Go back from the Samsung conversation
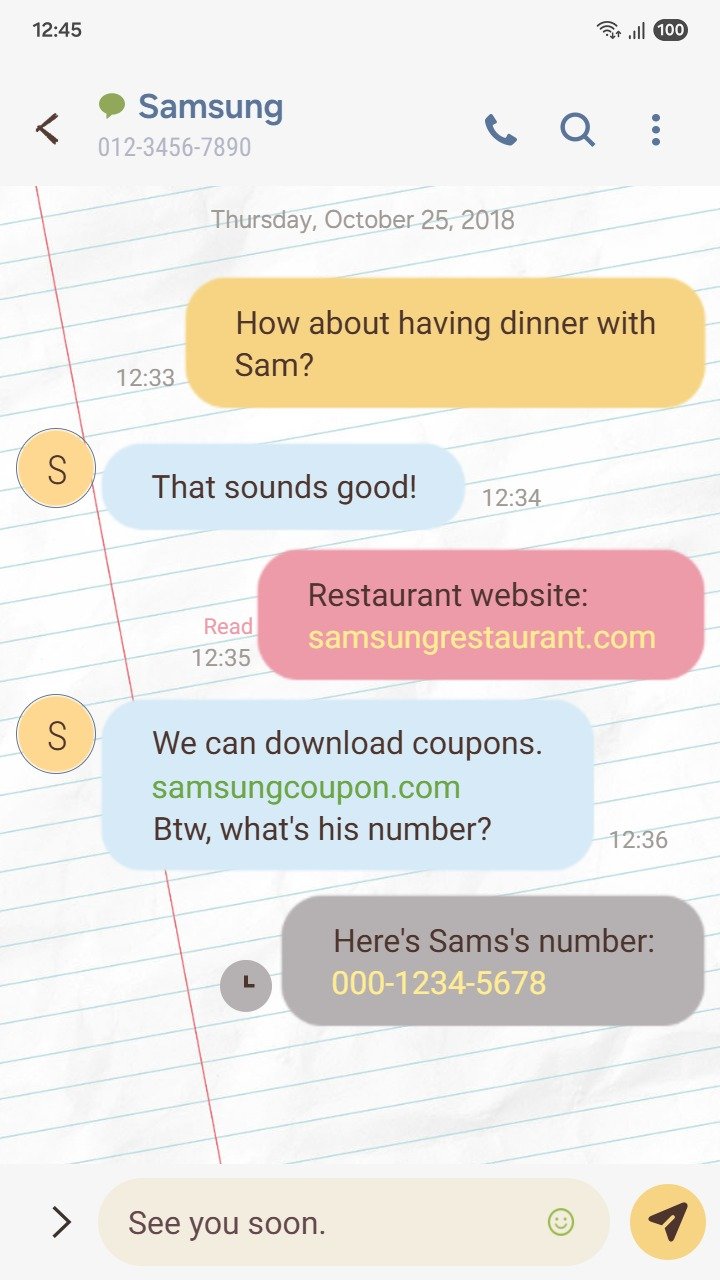The height and width of the screenshot is (1280, 720). pyautogui.click(x=48, y=129)
